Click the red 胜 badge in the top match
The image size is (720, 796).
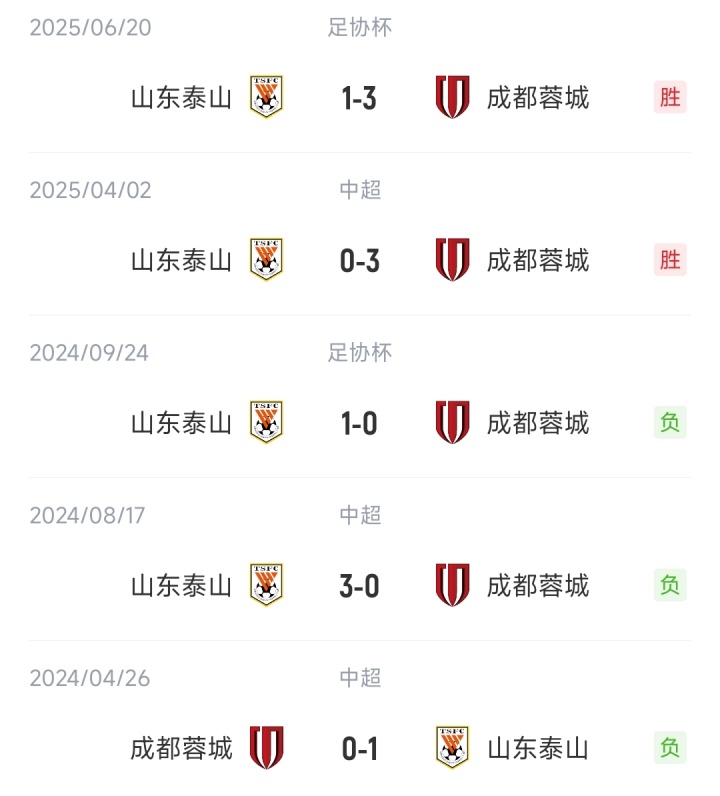point(670,96)
